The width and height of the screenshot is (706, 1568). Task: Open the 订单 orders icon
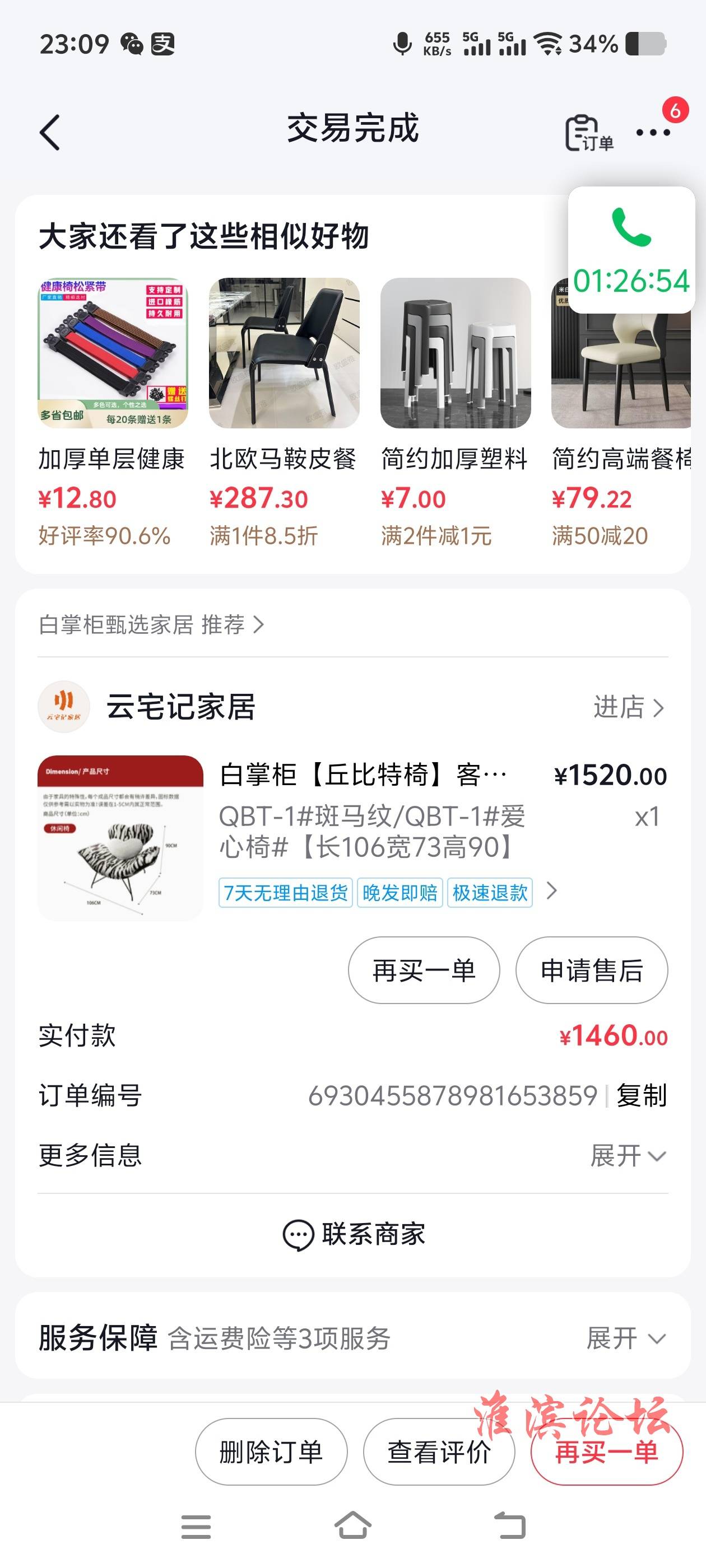pos(588,132)
